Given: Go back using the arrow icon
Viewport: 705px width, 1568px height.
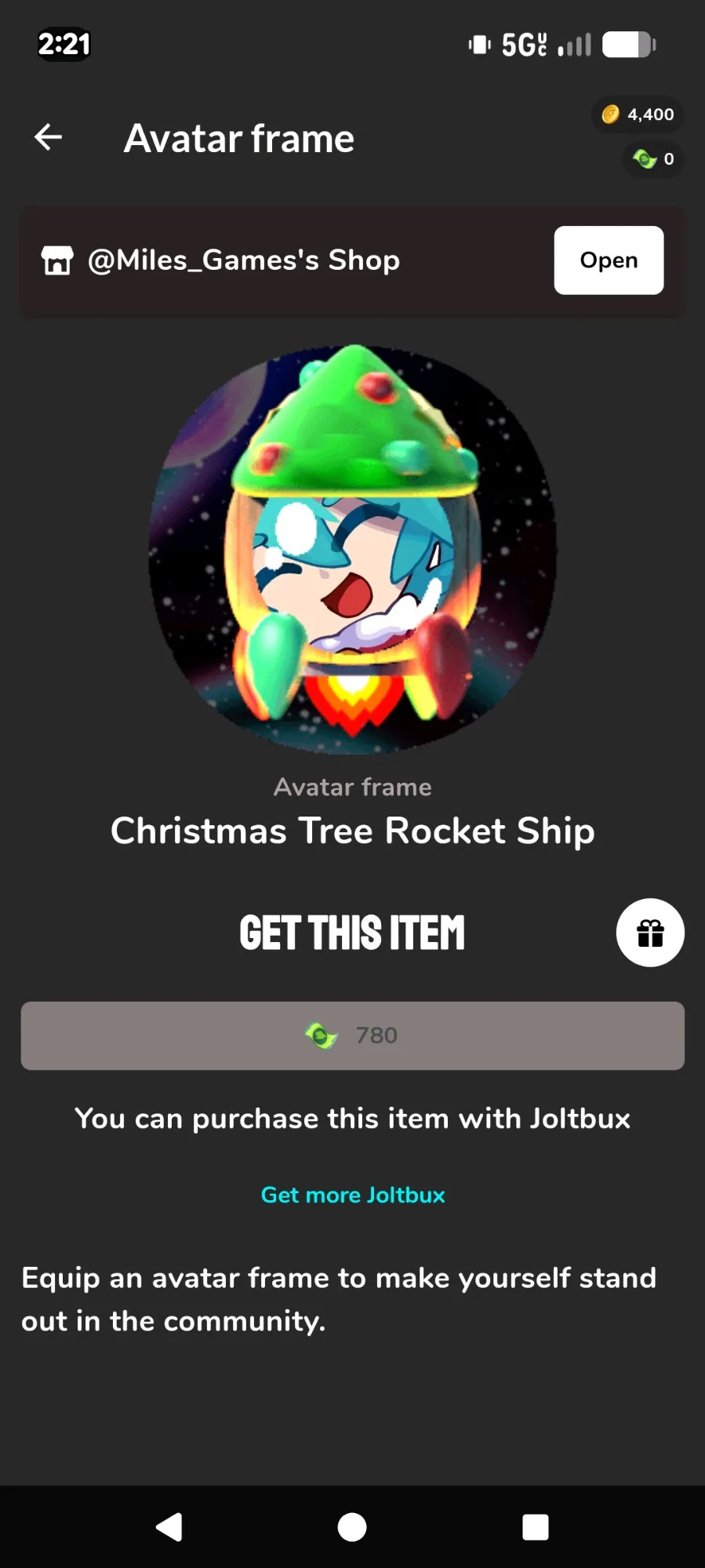Looking at the screenshot, I should [x=49, y=137].
